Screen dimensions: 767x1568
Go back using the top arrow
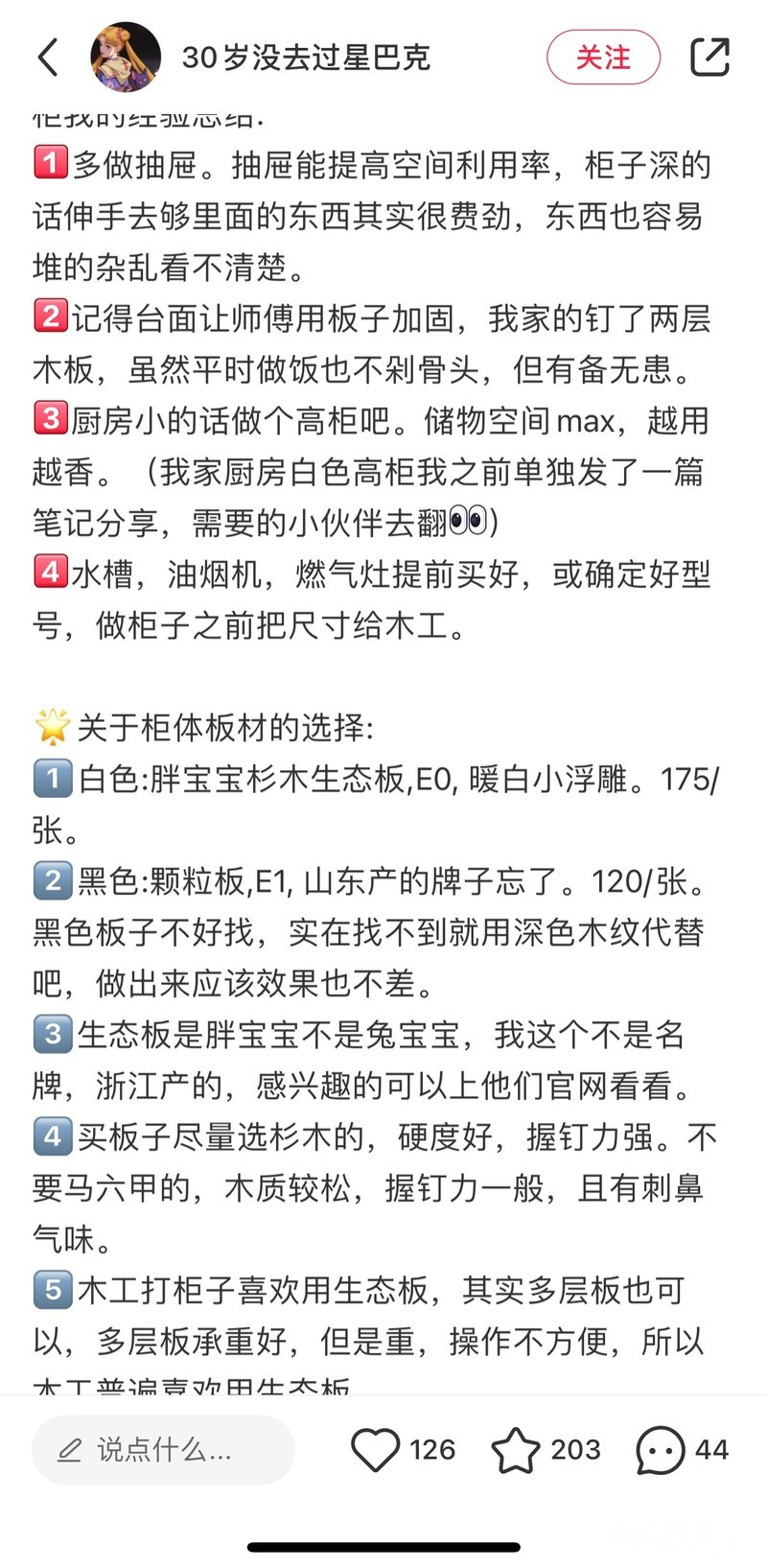point(48,58)
